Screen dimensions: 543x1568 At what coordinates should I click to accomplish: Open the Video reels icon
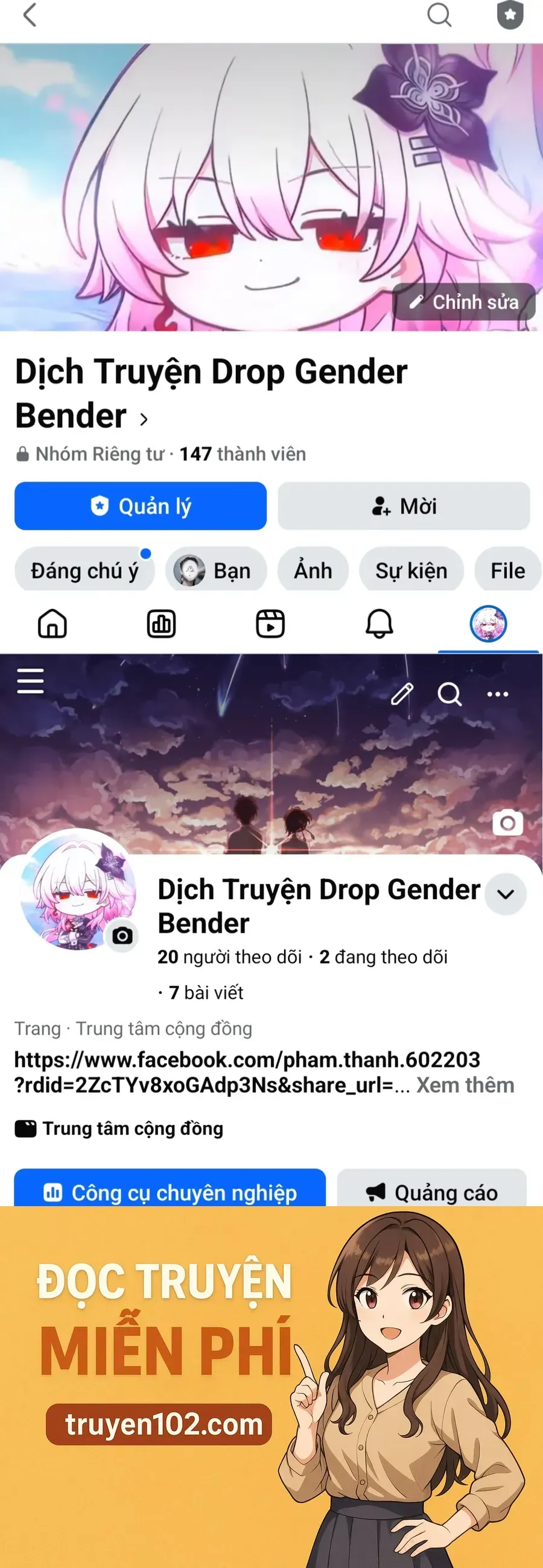(270, 623)
